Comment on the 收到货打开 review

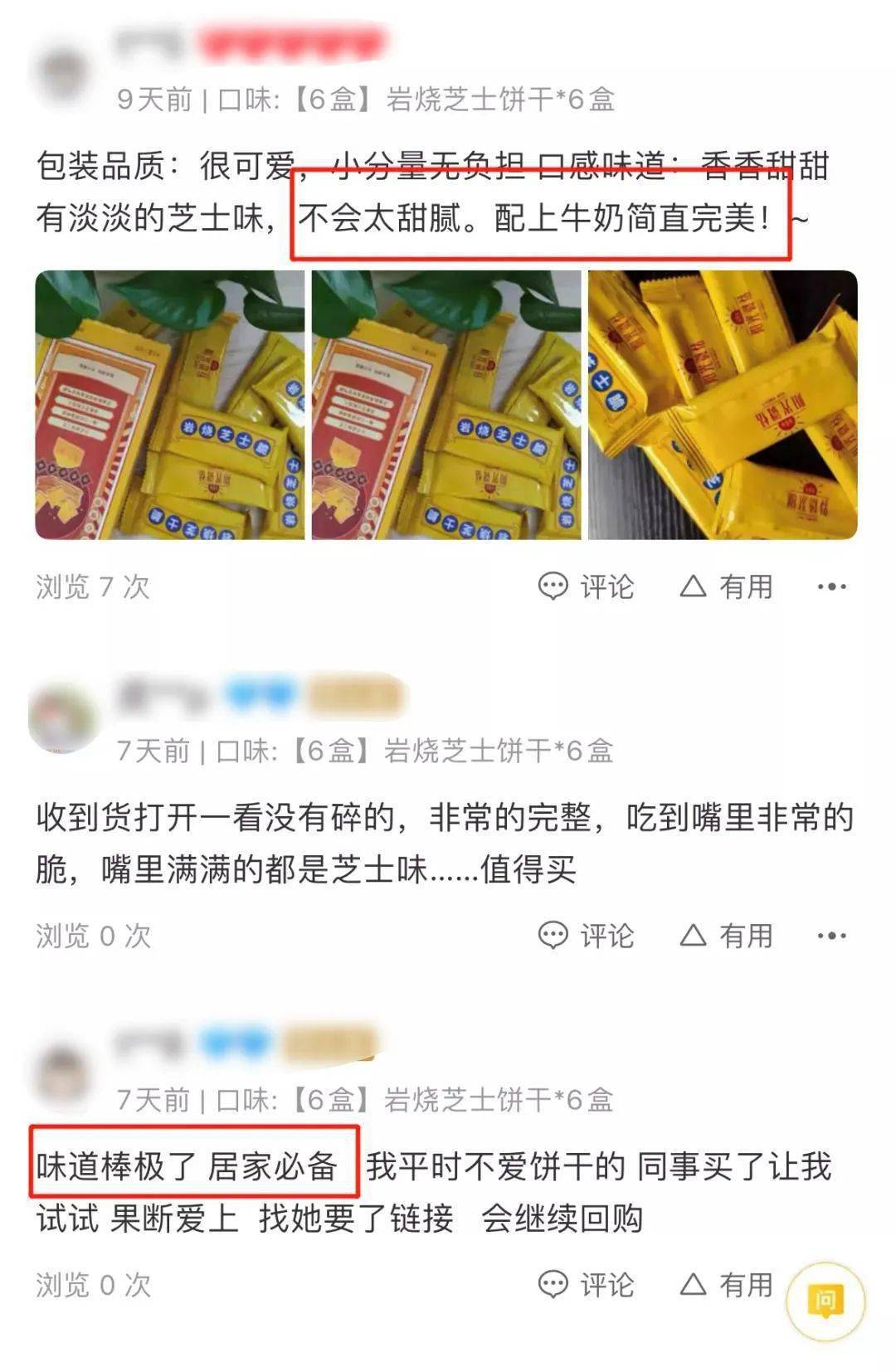click(x=586, y=936)
